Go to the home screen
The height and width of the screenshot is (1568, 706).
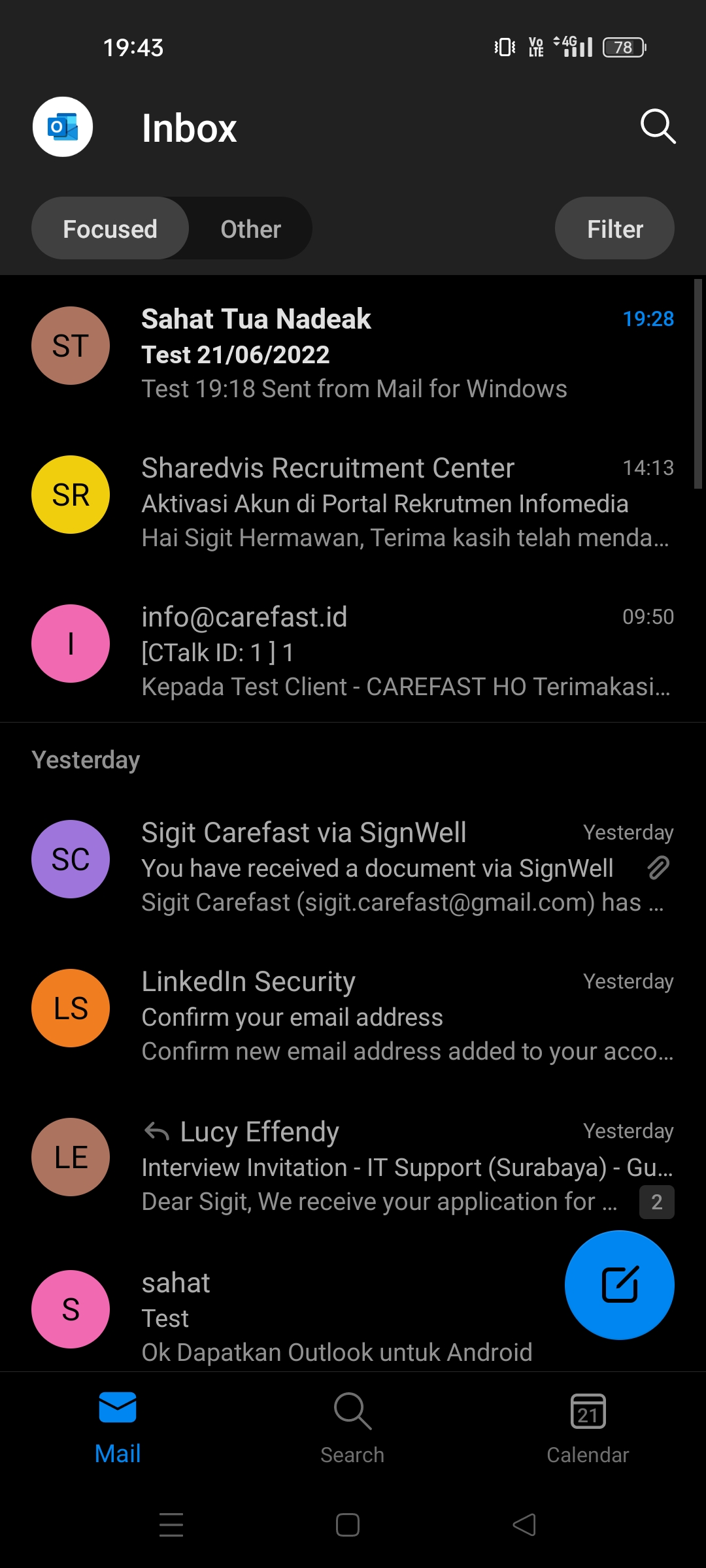[x=348, y=1525]
